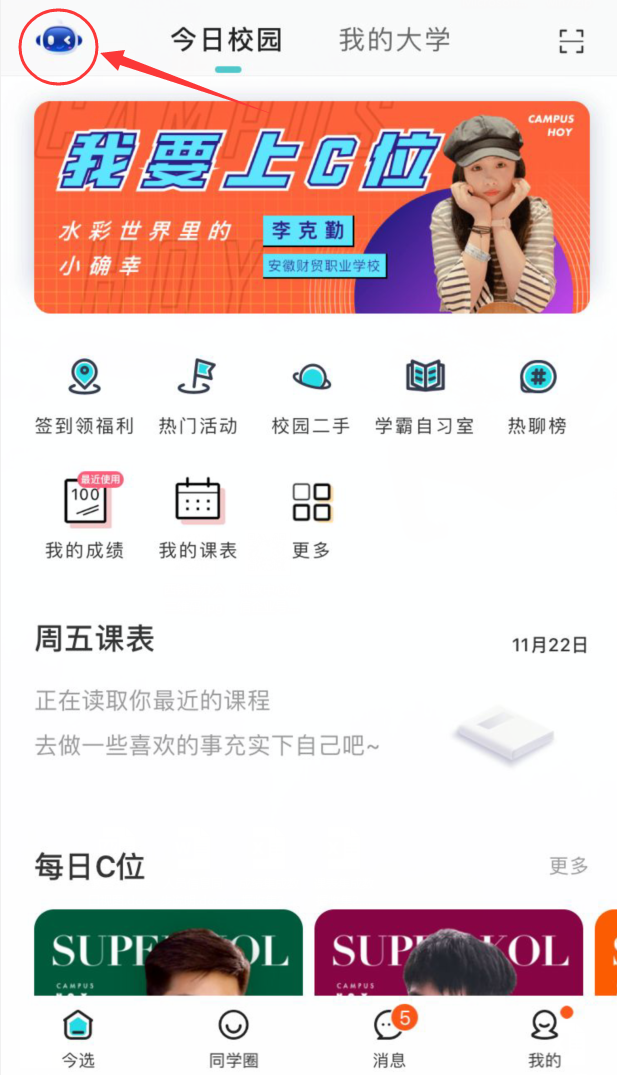Switch to 我的大学 tab
The height and width of the screenshot is (1075, 617).
click(x=394, y=40)
